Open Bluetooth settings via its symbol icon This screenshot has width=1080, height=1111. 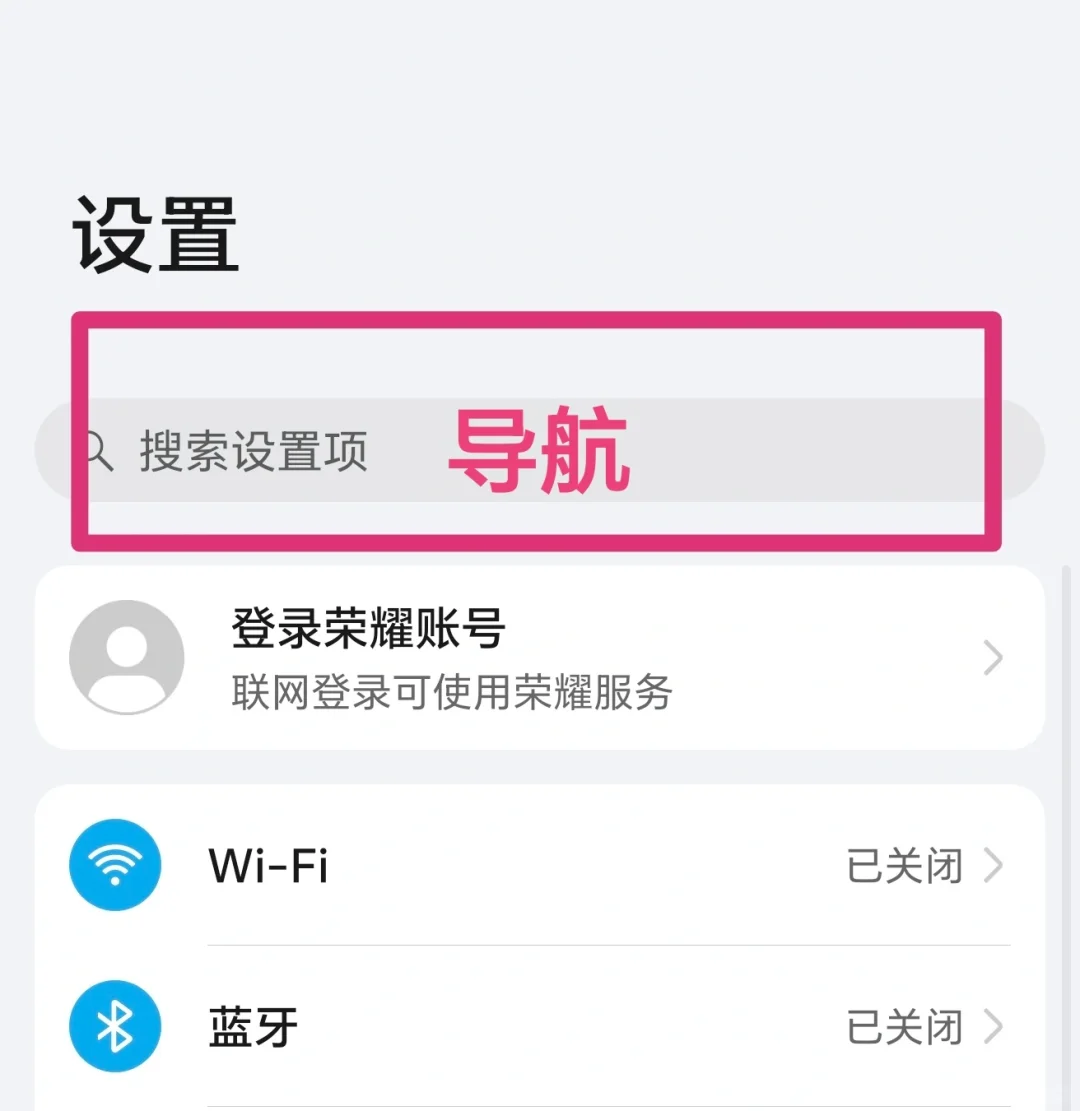tap(114, 1026)
